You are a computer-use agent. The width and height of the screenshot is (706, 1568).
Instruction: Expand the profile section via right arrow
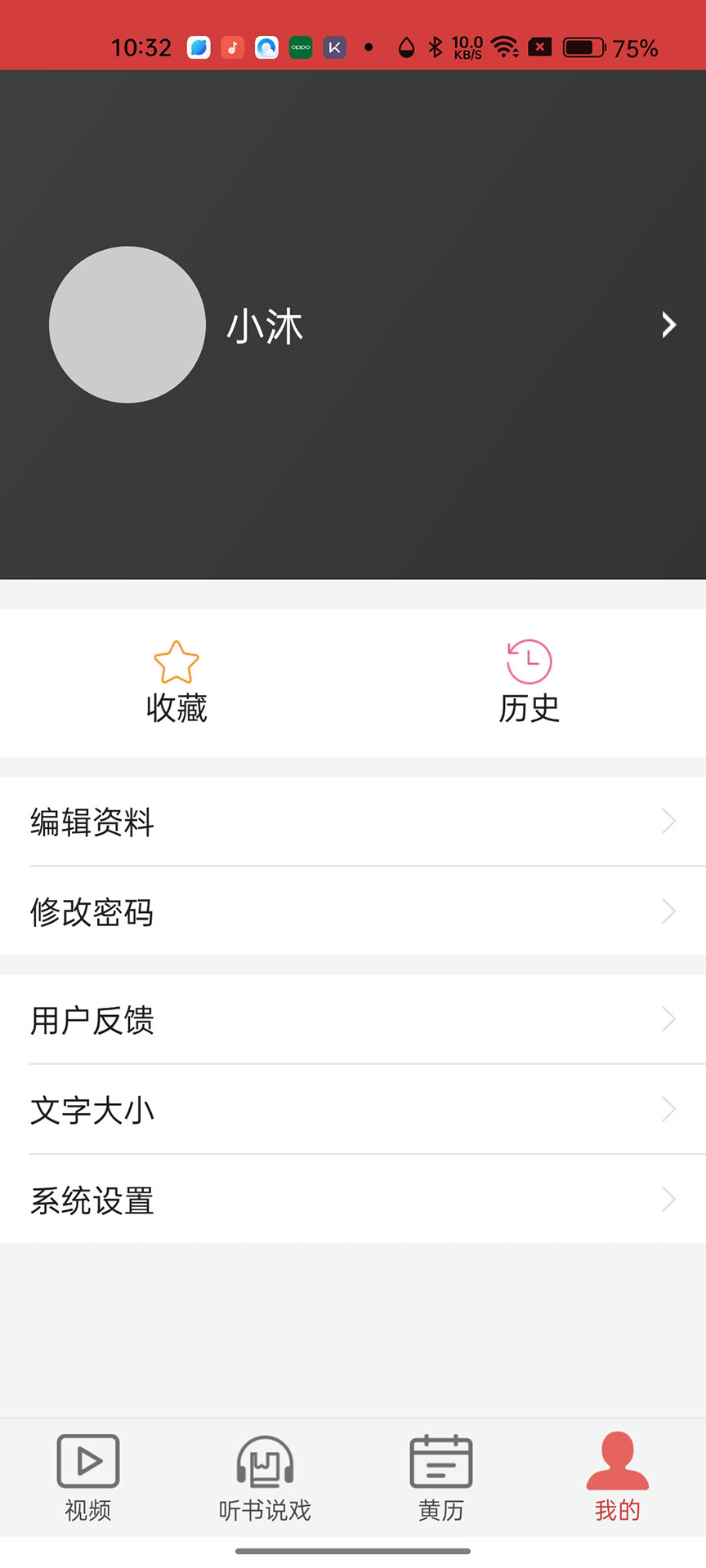(x=668, y=325)
